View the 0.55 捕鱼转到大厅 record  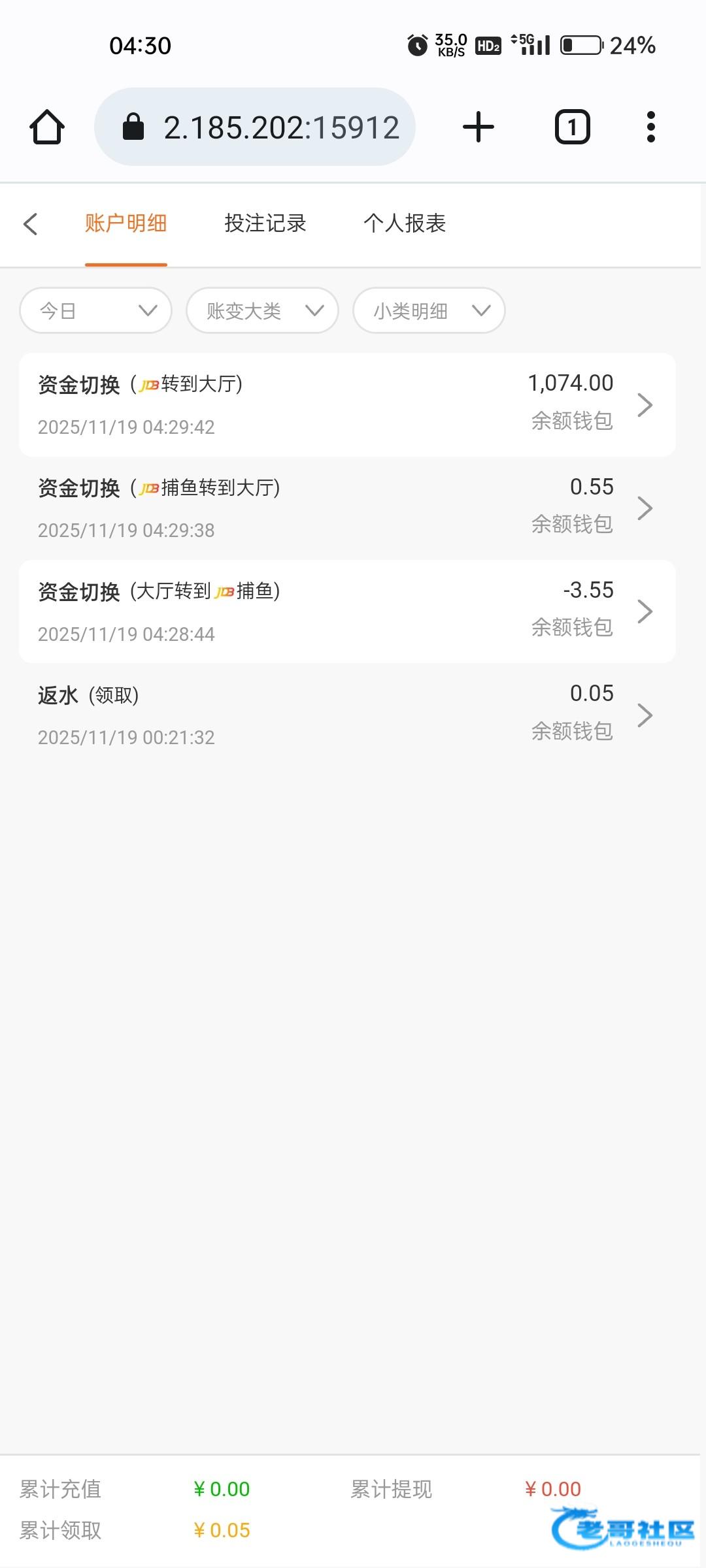point(347,508)
